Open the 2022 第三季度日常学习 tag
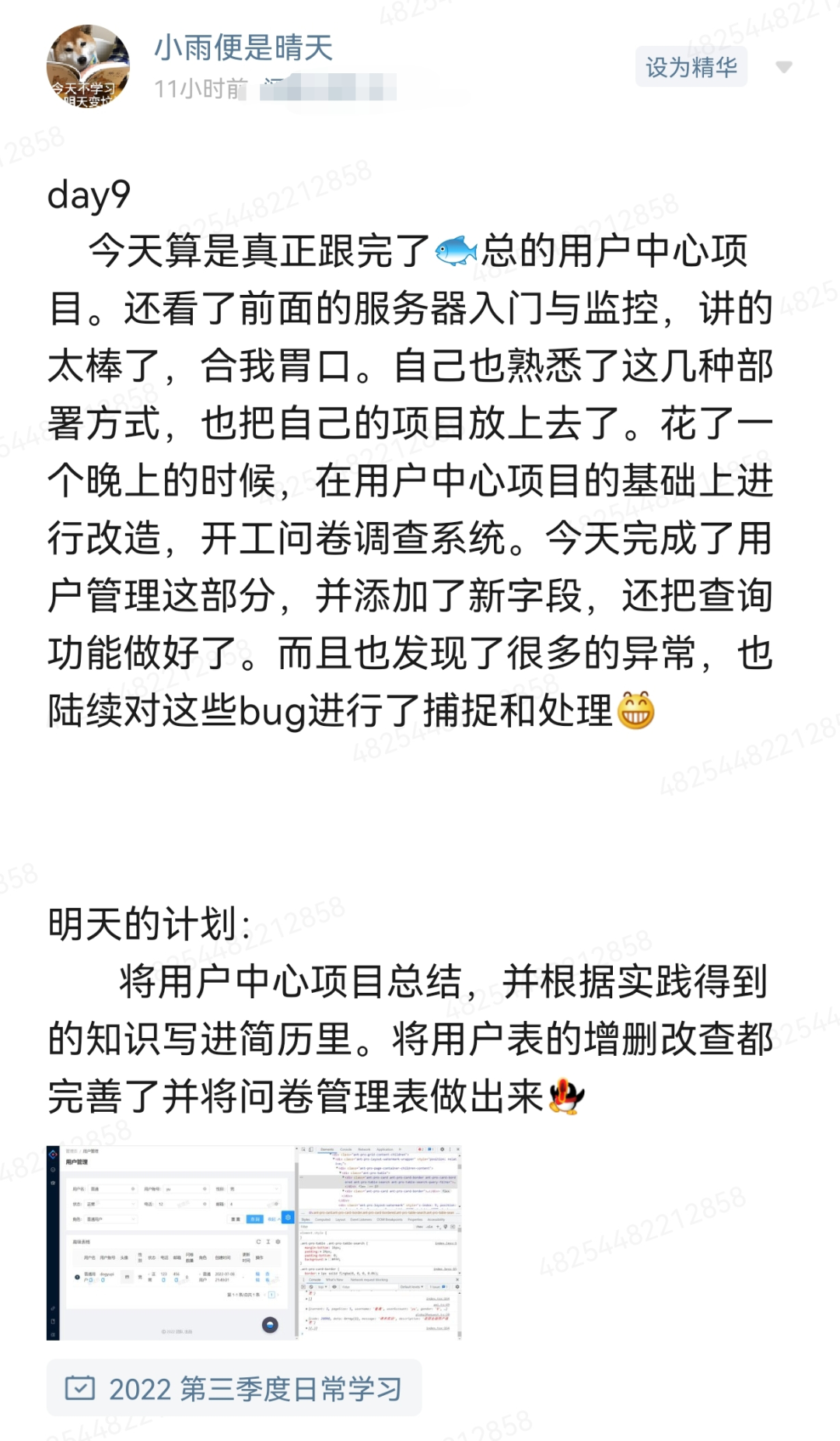The width and height of the screenshot is (840, 1441). [x=234, y=1388]
